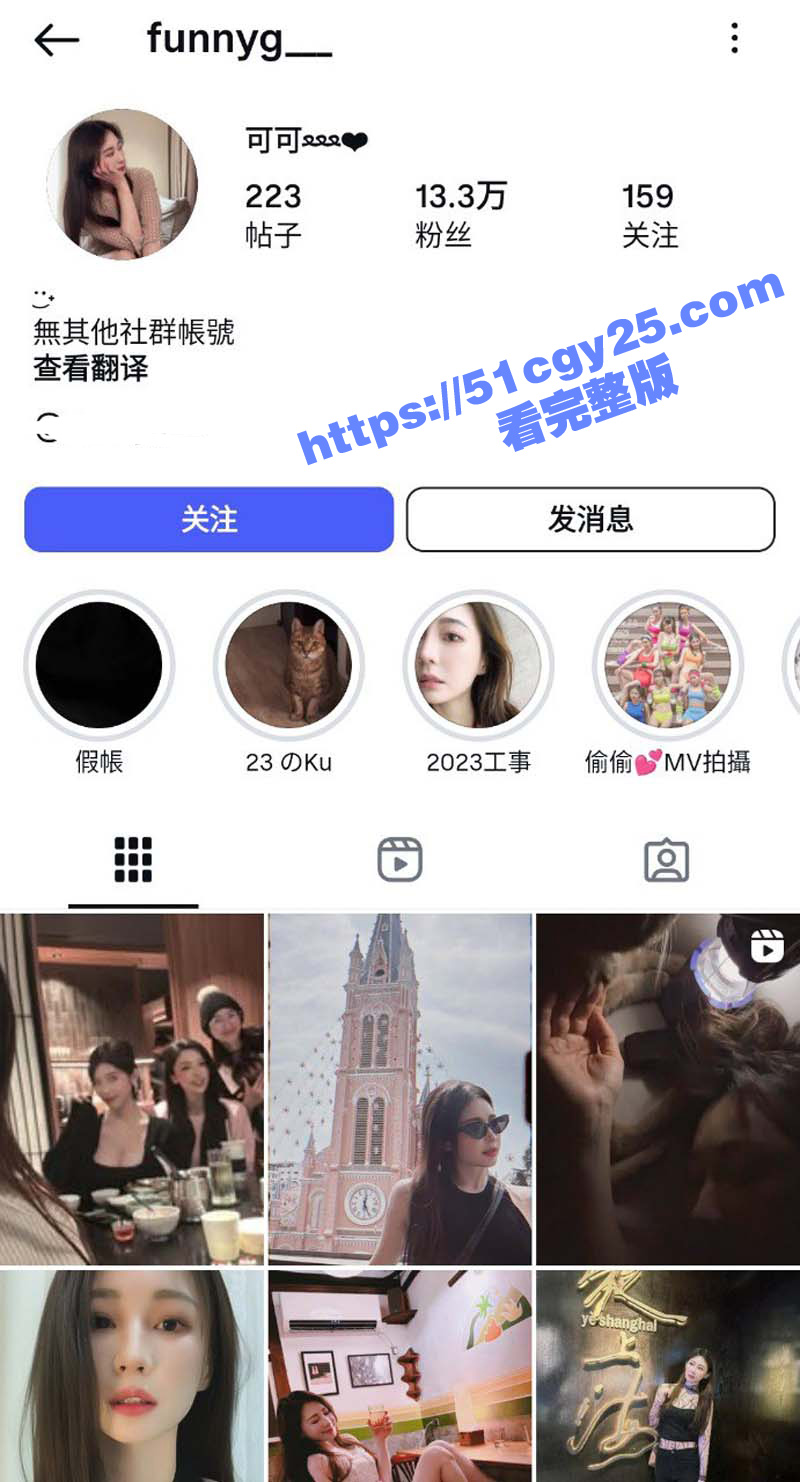Screen dimensions: 800x1482
Task: Open the 23 のKu cat highlight
Action: 288,665
